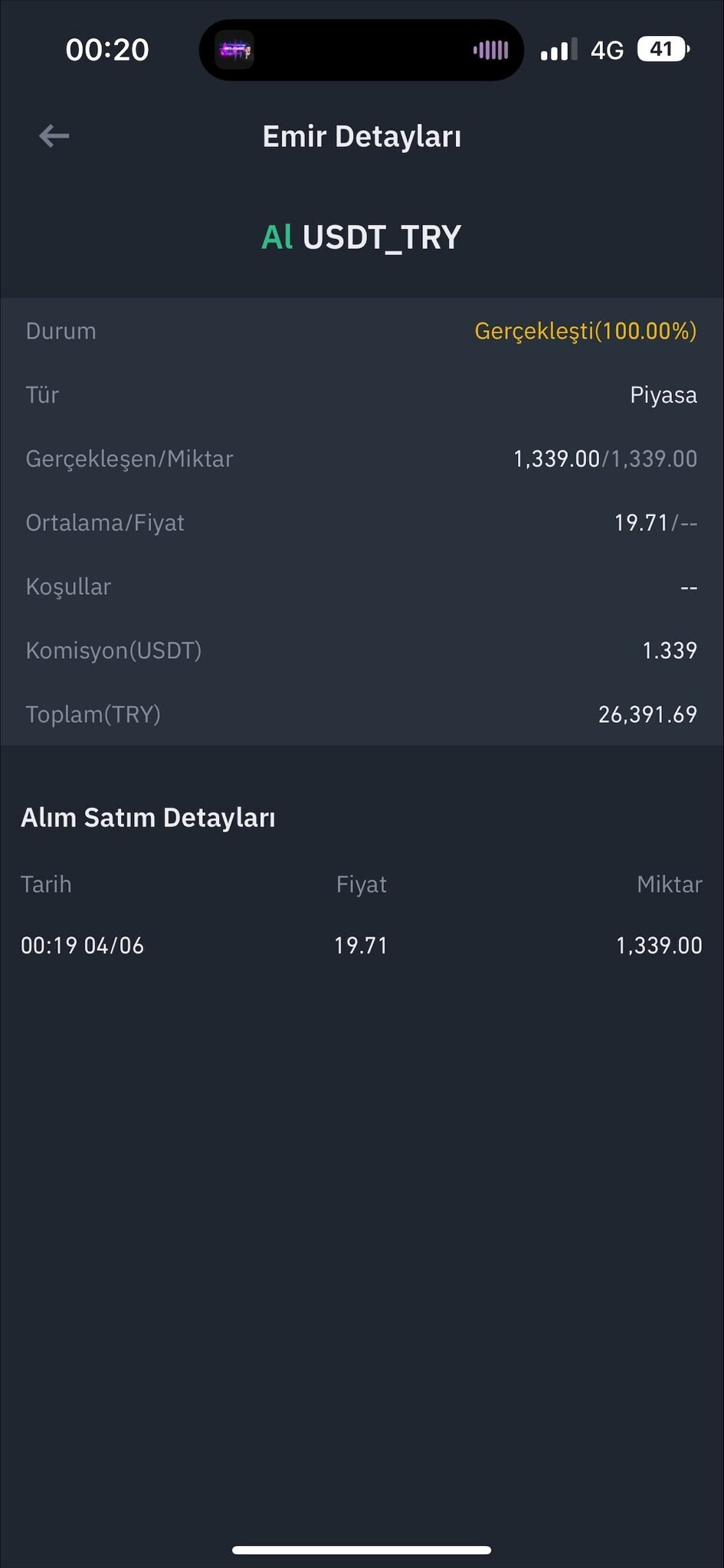Viewport: 724px width, 1568px height.
Task: Go back from Emir Detayları
Action: click(x=54, y=136)
